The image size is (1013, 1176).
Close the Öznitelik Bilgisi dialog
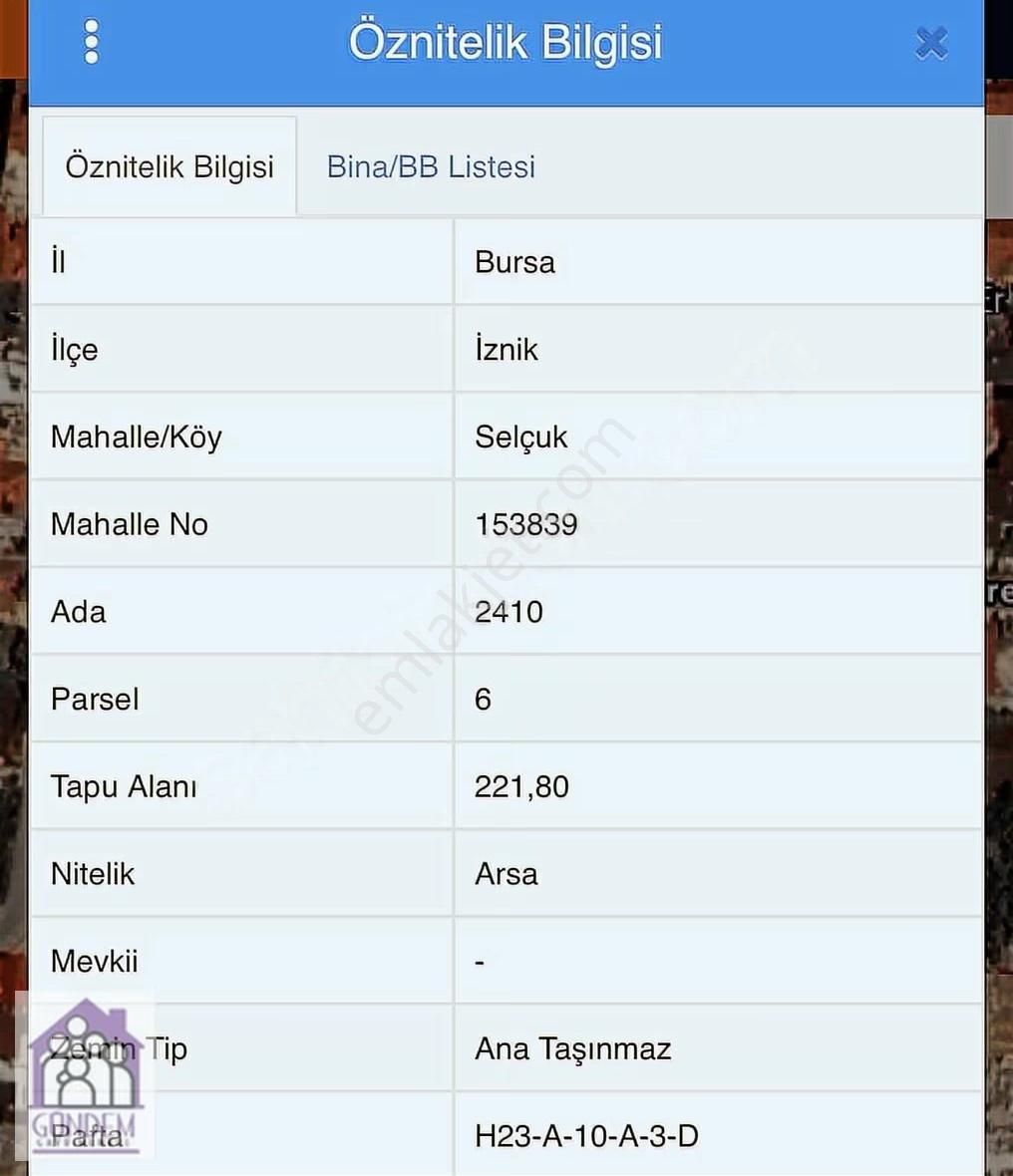point(930,42)
